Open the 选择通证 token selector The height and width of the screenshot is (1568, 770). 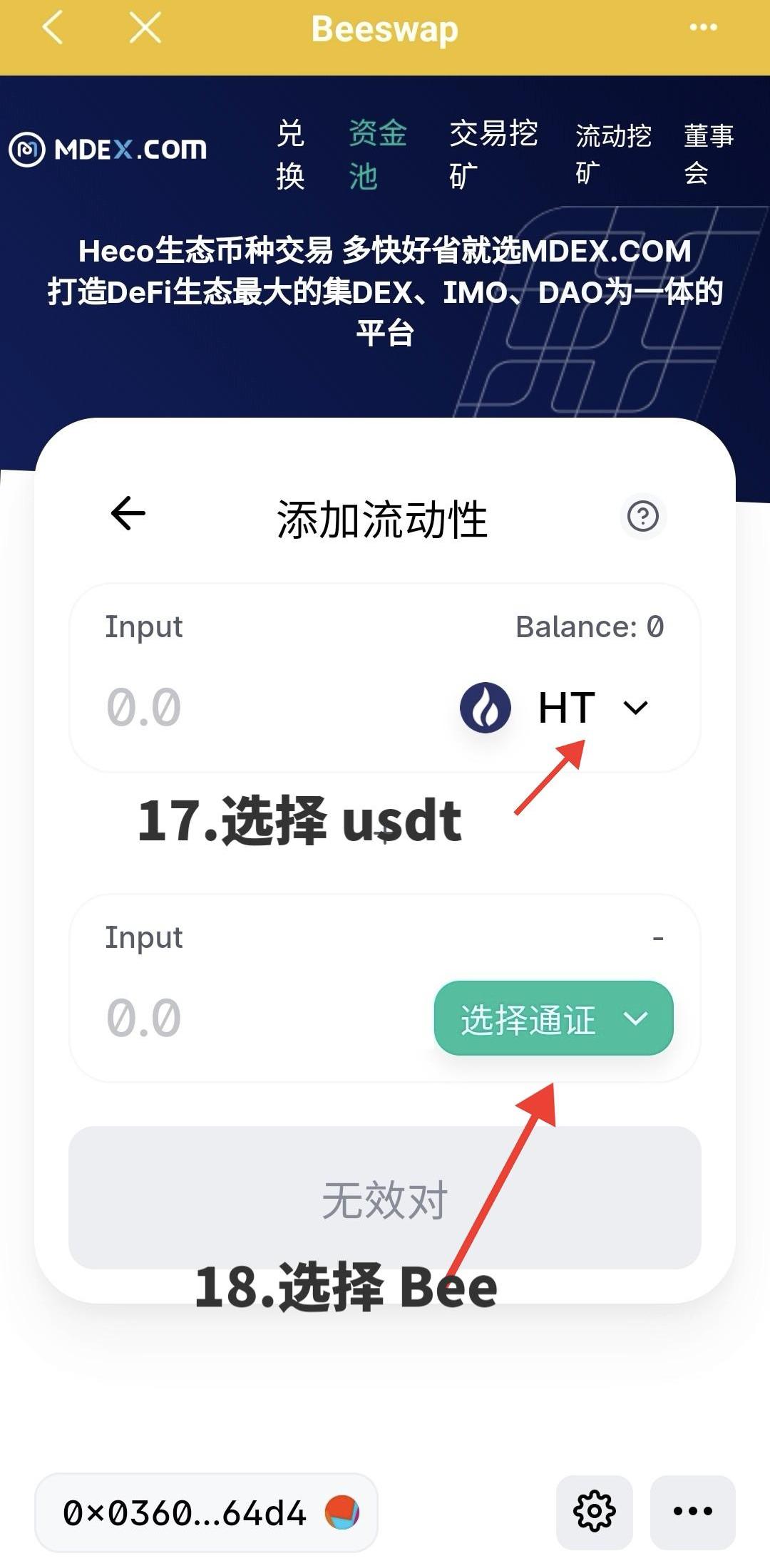[553, 1018]
